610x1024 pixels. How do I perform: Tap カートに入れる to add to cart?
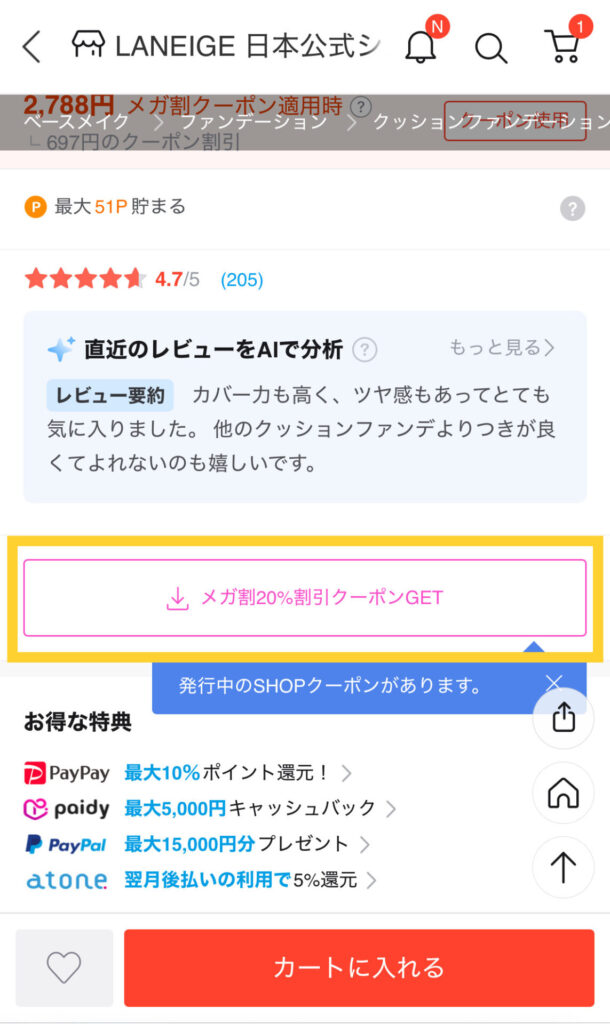point(359,967)
